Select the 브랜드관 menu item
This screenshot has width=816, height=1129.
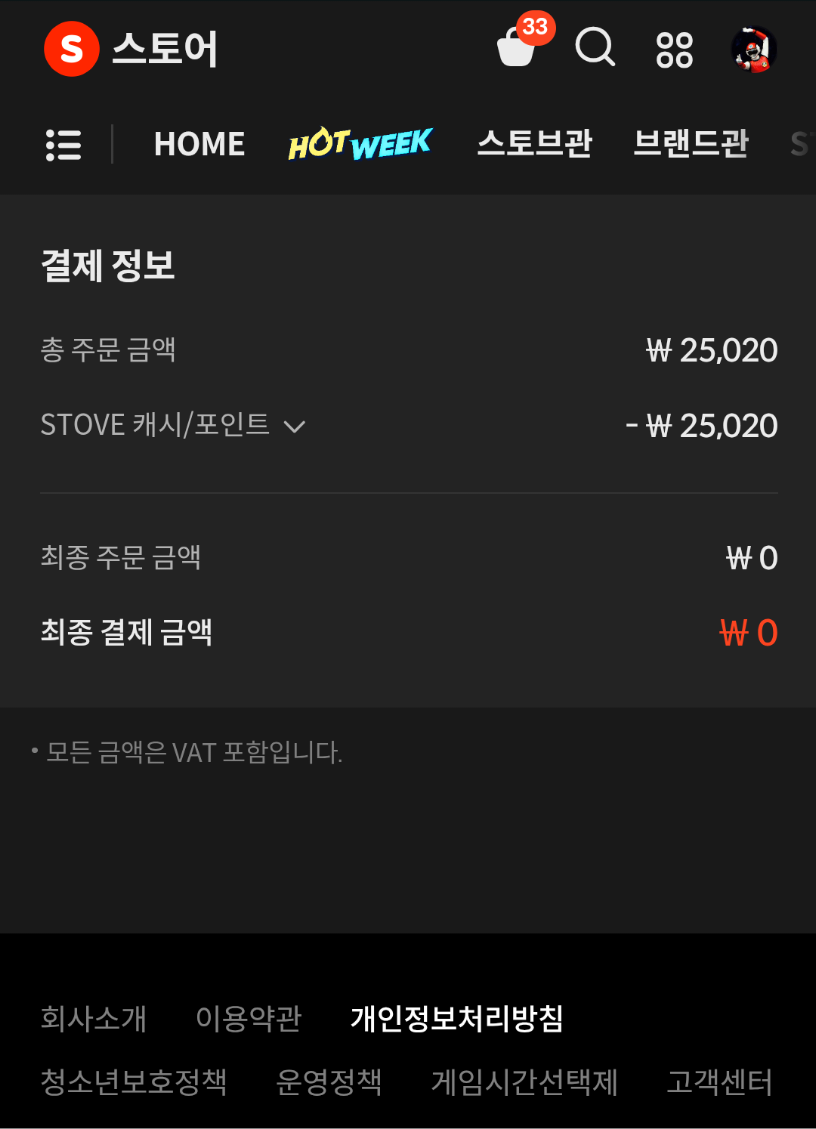691,144
